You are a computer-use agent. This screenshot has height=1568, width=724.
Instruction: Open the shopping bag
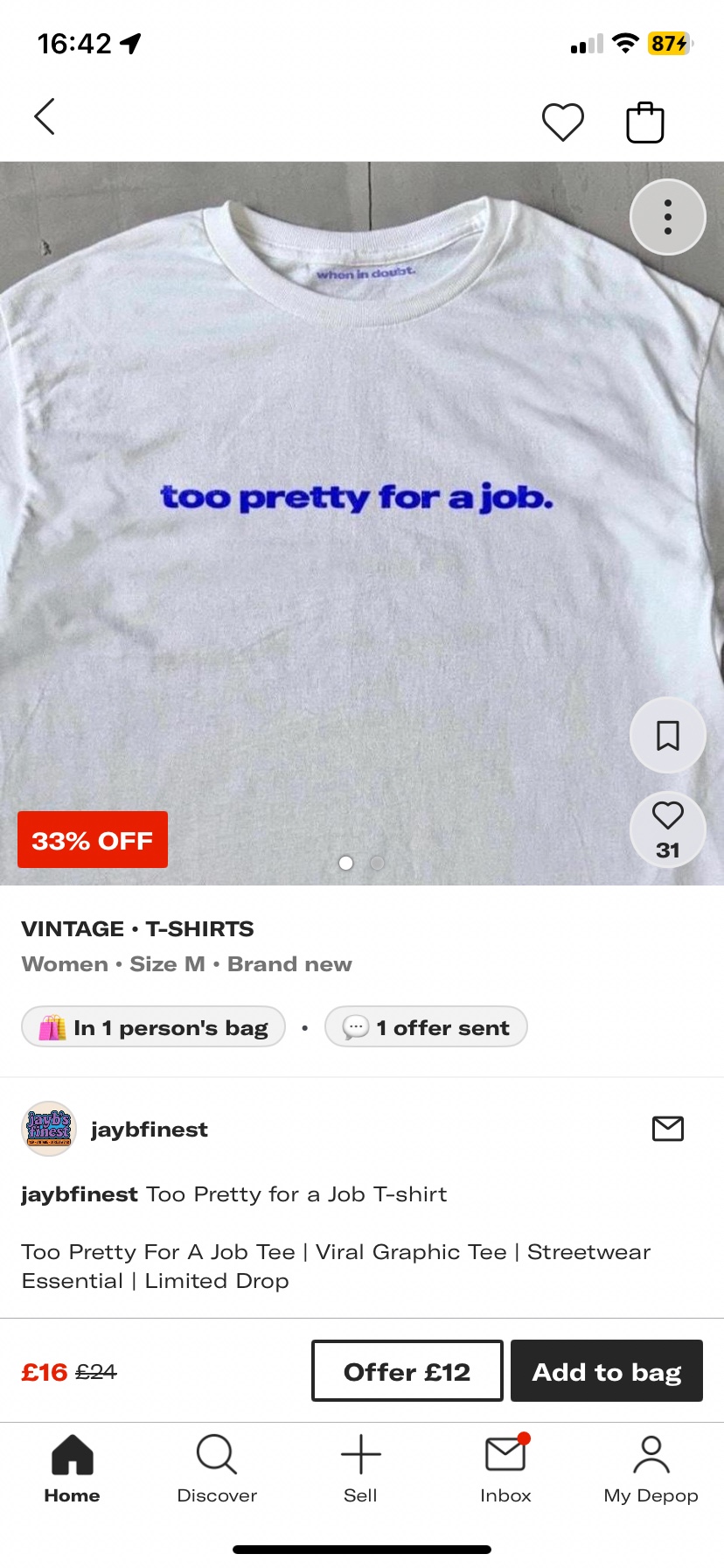pos(645,122)
